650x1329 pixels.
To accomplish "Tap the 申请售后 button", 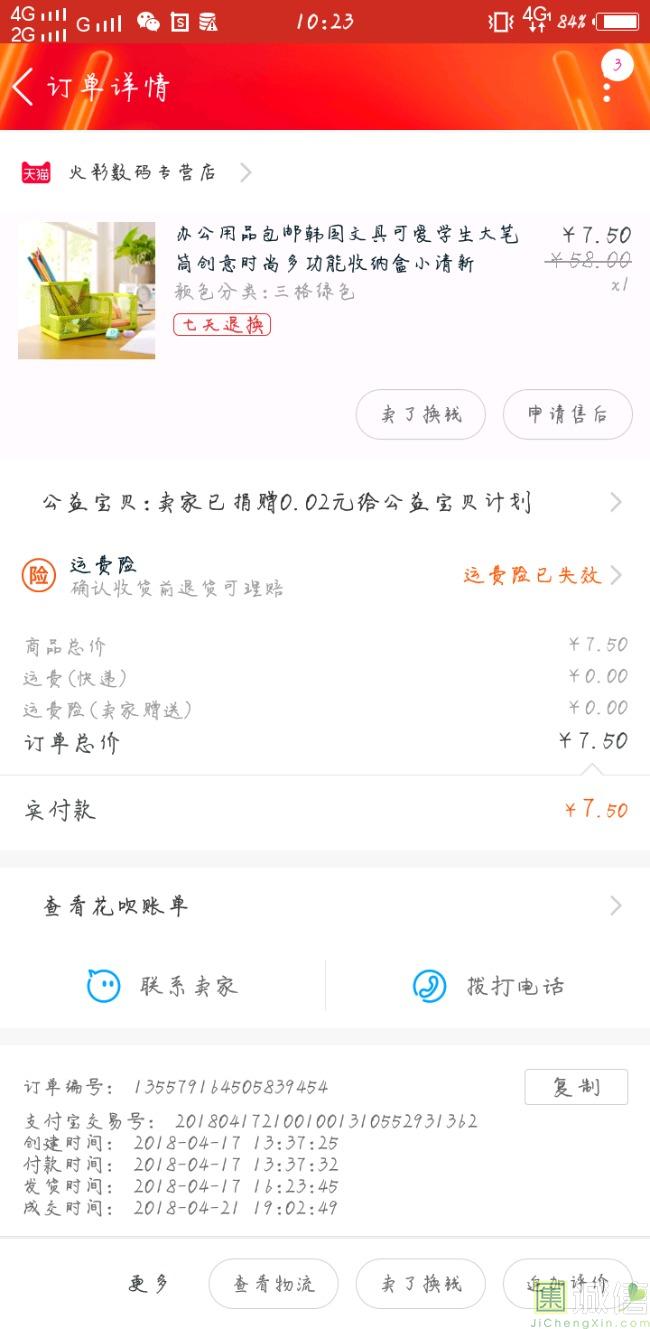I will (567, 414).
